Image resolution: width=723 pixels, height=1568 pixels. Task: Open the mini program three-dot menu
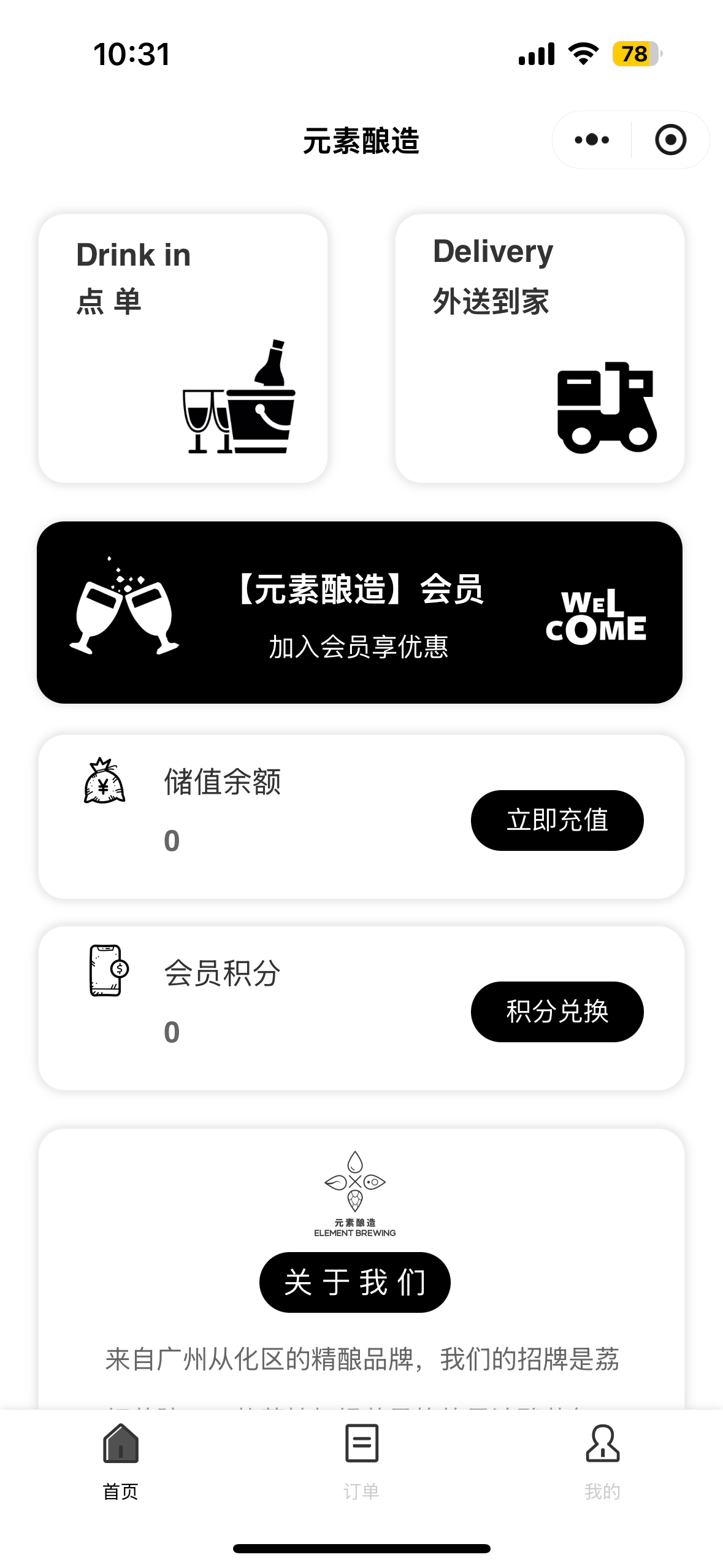click(x=592, y=140)
